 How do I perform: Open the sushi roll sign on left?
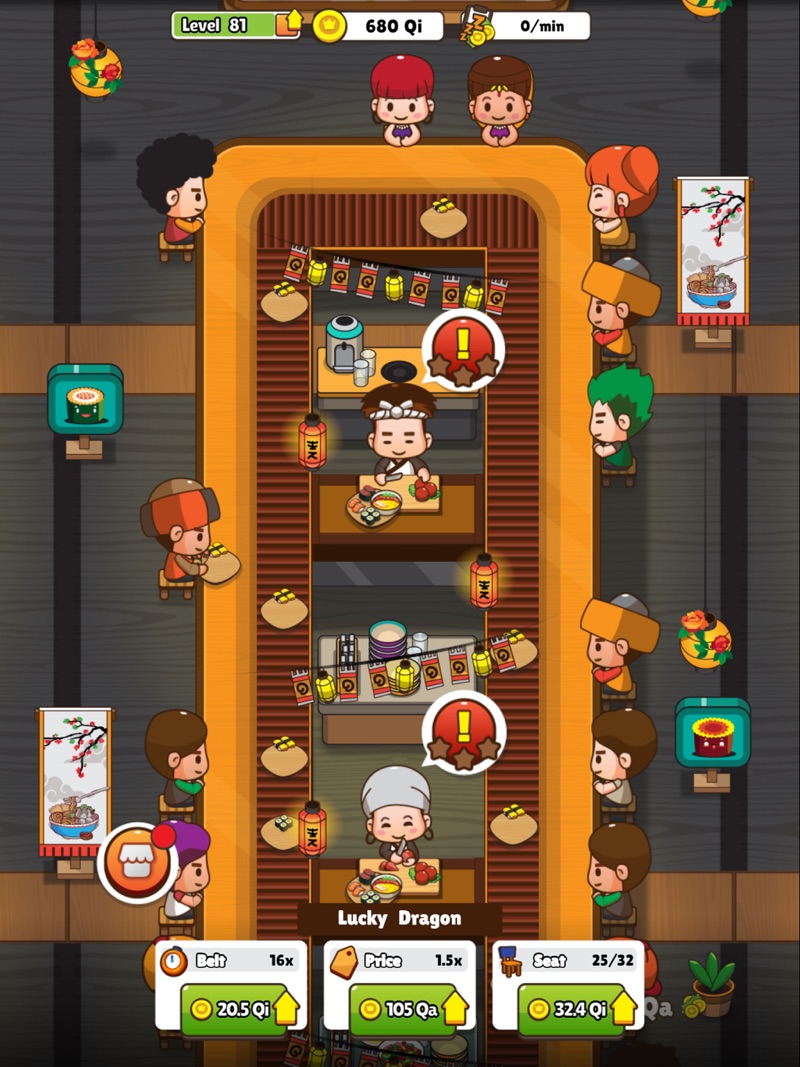85,400
